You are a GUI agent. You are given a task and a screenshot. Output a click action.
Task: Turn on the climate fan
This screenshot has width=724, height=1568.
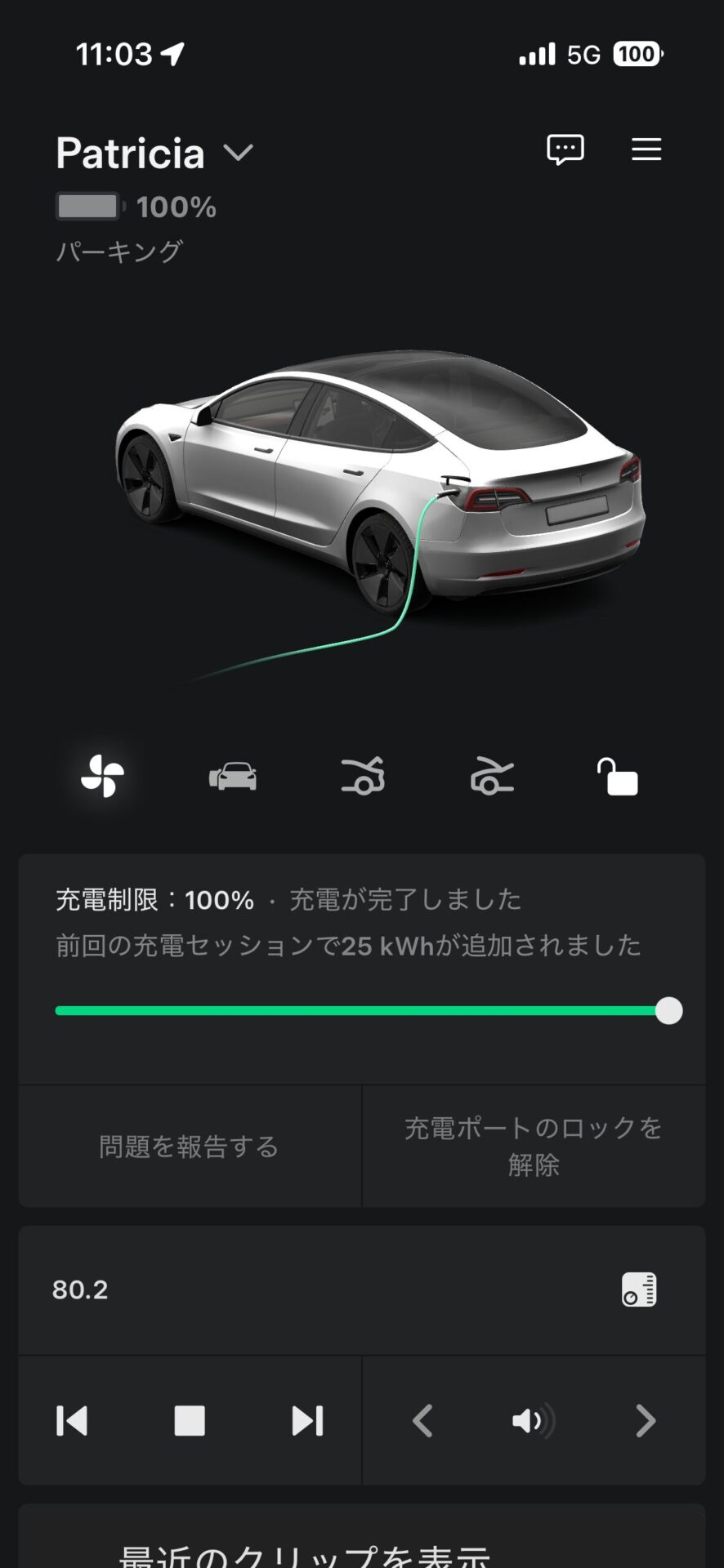[103, 776]
